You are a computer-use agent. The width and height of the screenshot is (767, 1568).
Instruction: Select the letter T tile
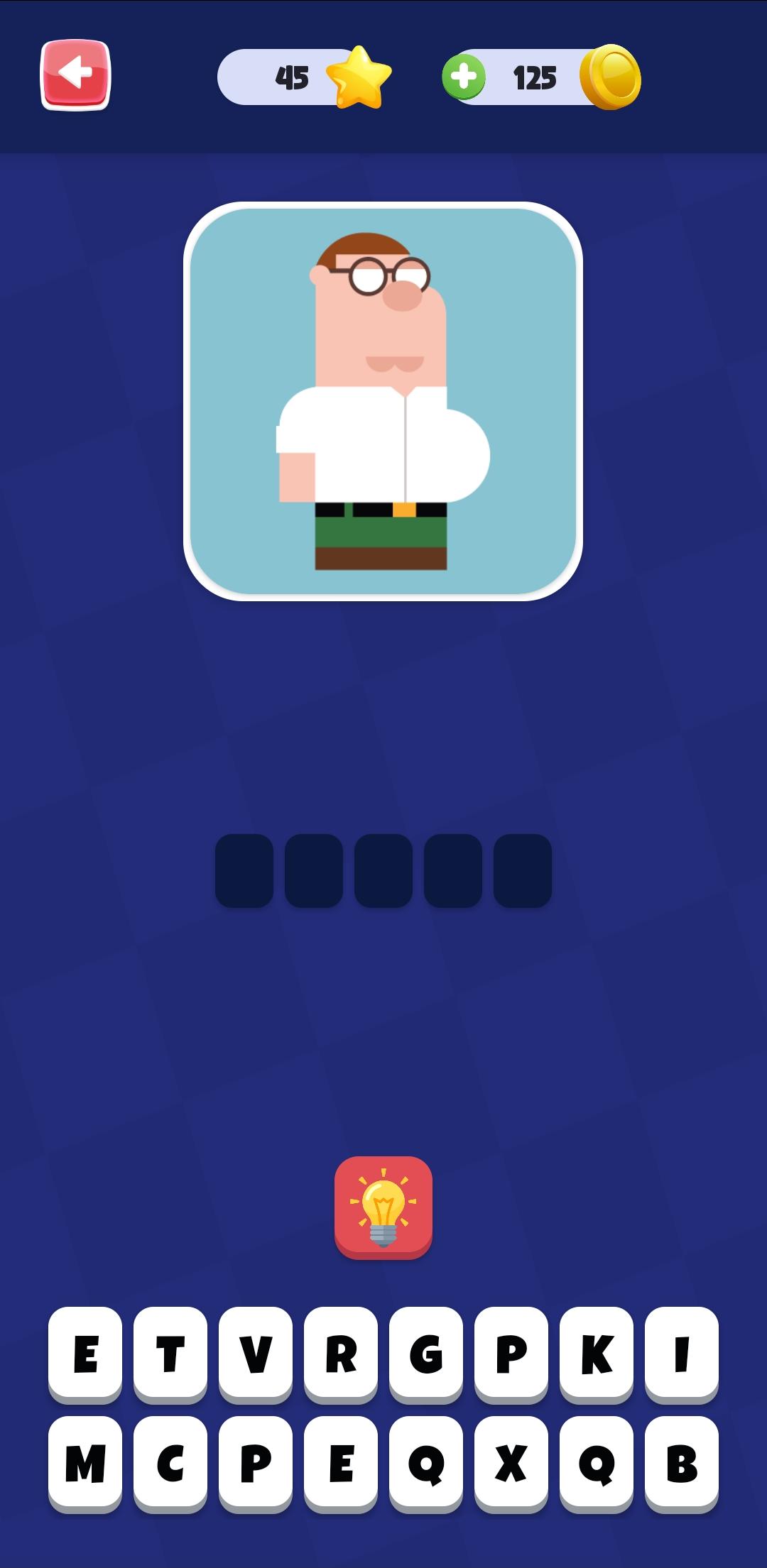(170, 1354)
